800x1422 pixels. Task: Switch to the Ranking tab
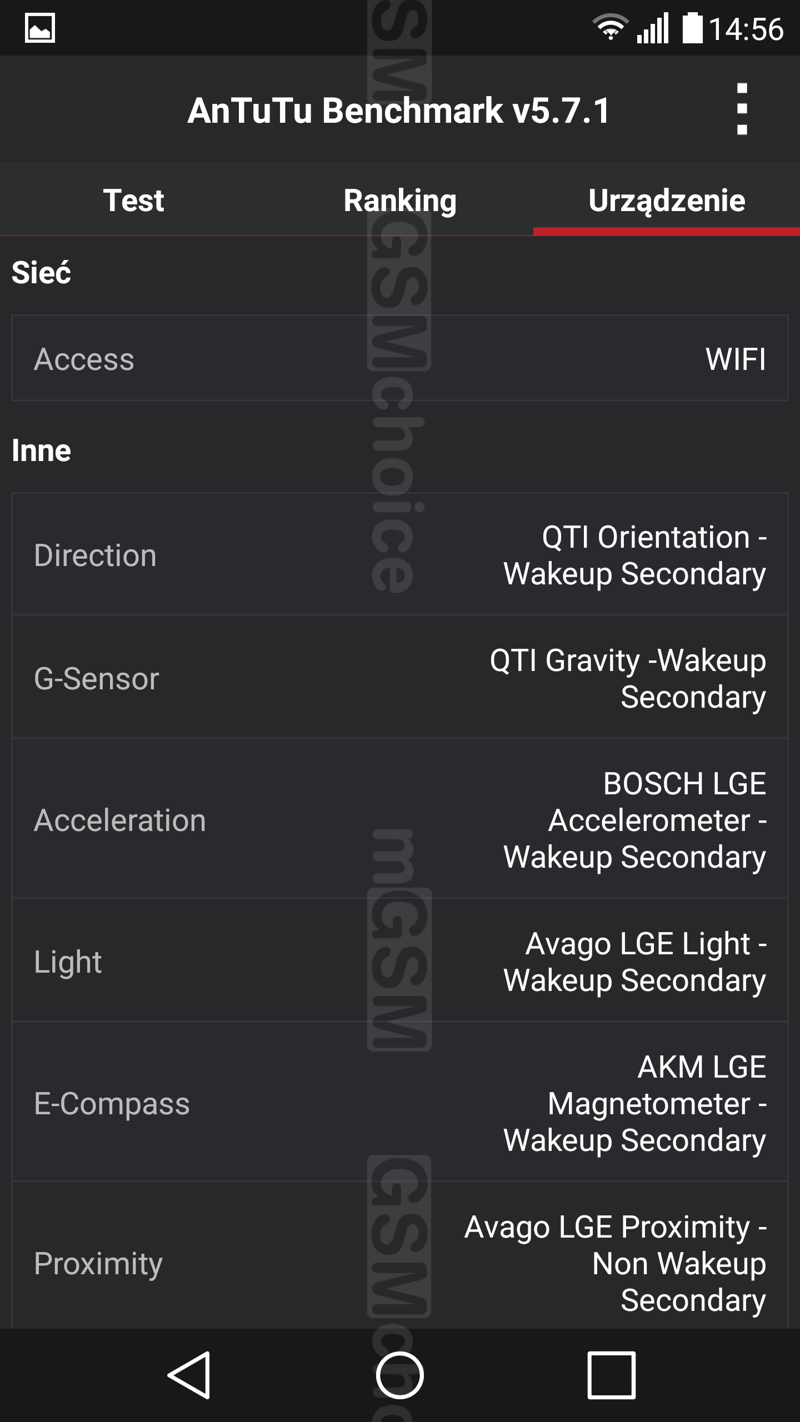(x=400, y=200)
